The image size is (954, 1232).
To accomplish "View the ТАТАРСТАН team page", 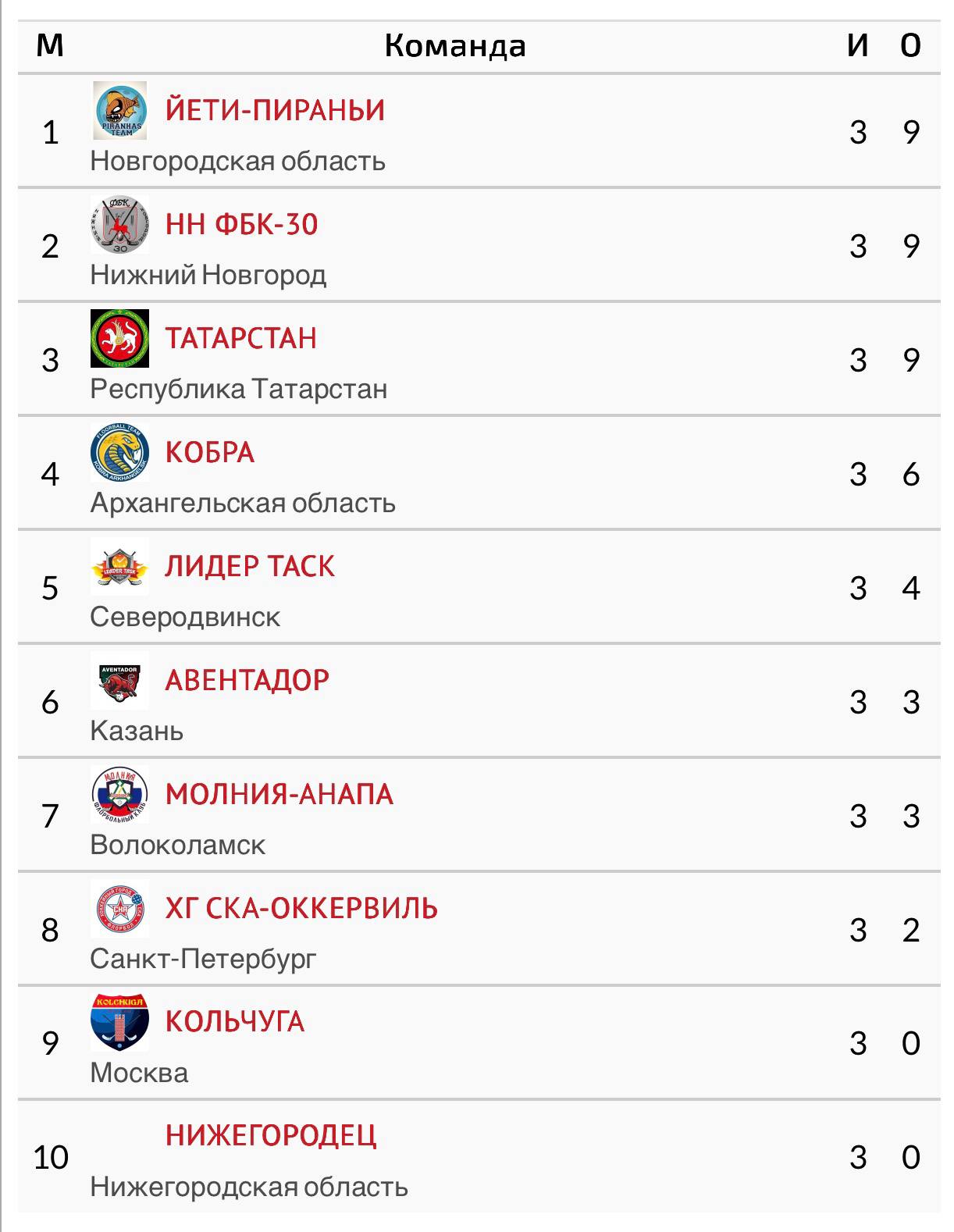I will (x=240, y=339).
